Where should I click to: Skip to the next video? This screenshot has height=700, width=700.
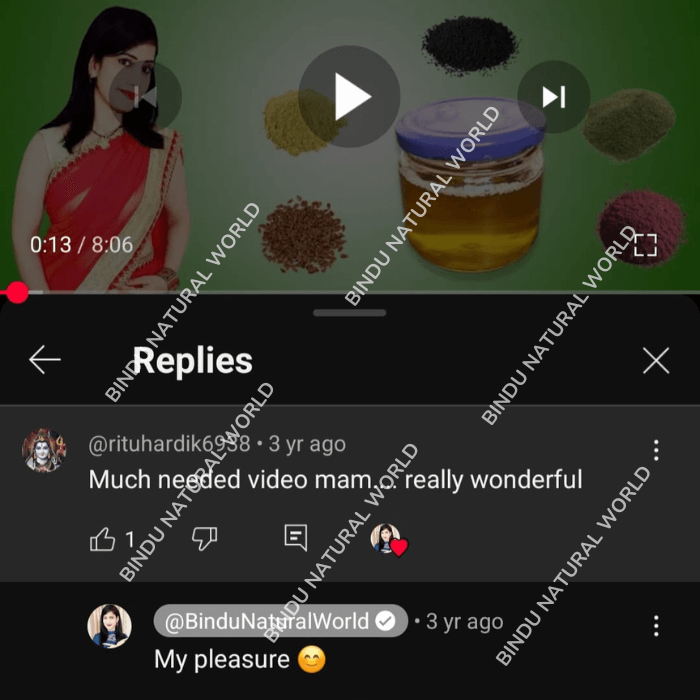point(553,97)
